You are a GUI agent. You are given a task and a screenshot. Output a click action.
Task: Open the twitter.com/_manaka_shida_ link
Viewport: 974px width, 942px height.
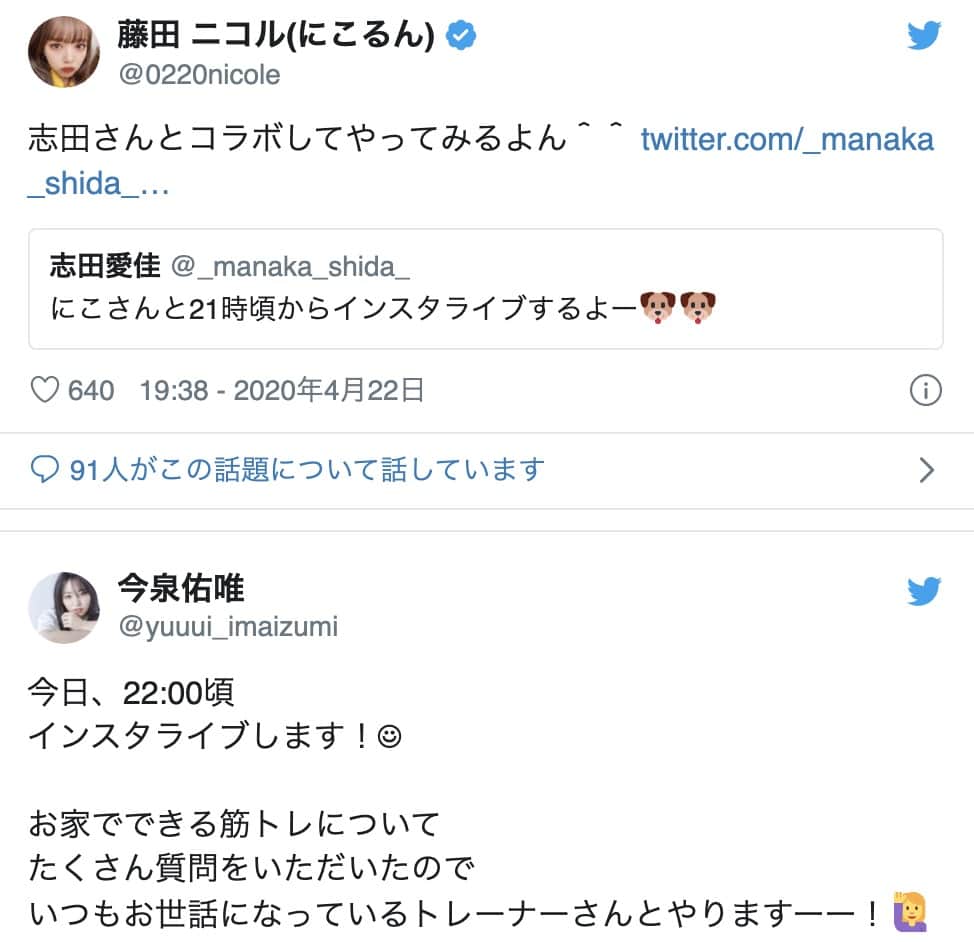tap(786, 139)
